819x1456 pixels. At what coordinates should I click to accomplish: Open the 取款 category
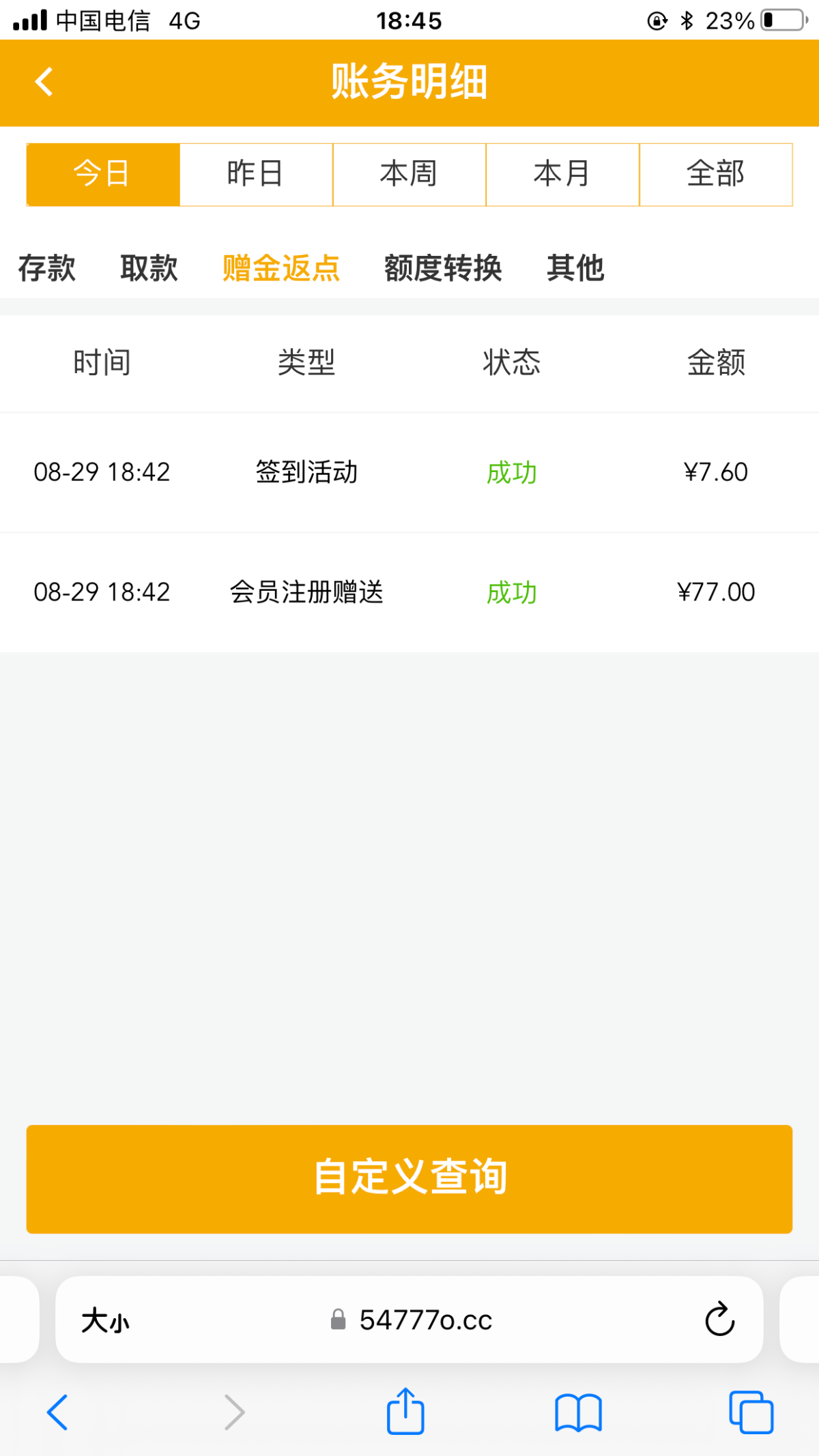pos(149,267)
